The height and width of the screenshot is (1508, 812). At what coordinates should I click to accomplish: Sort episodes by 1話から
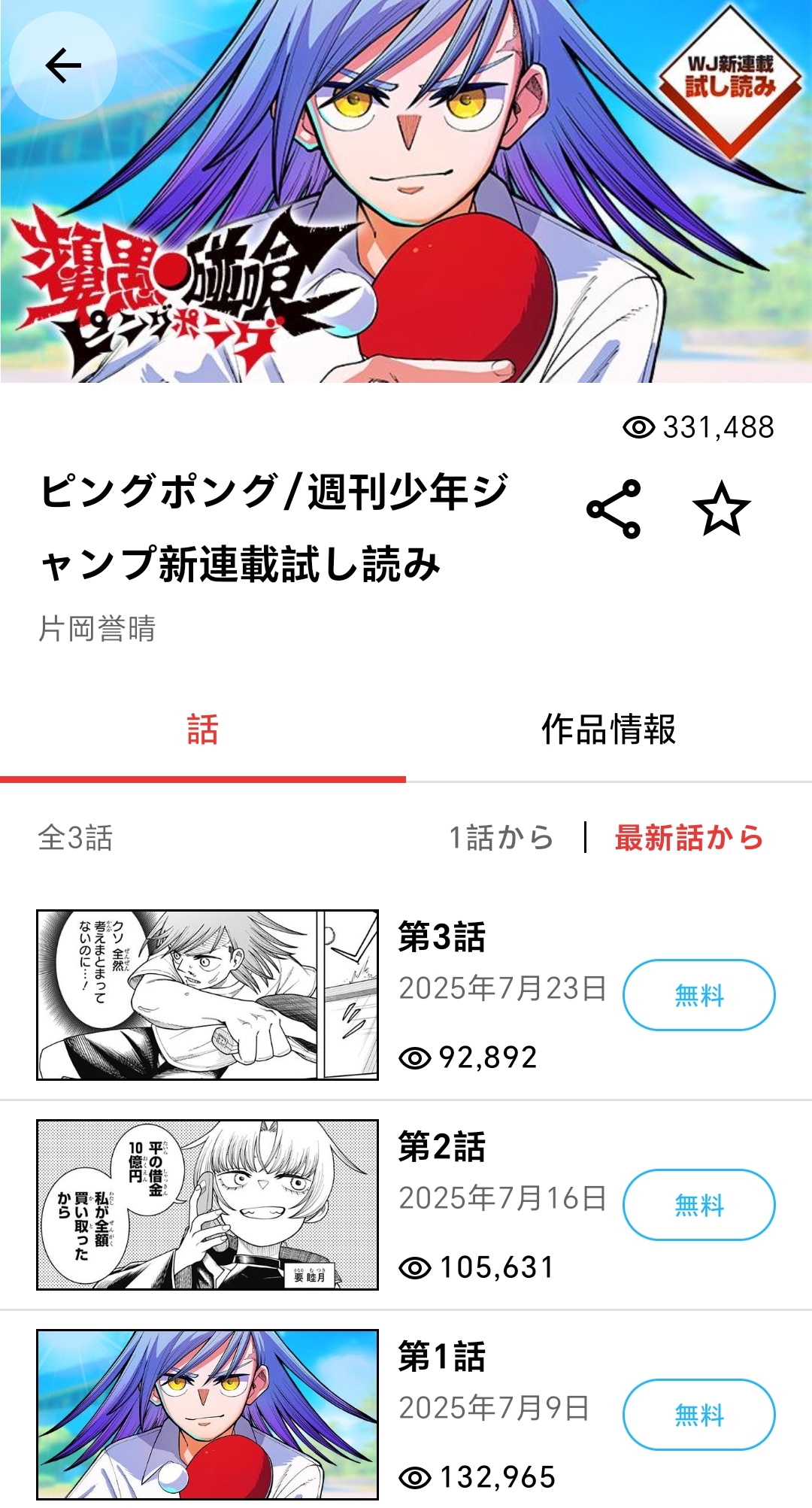point(501,837)
